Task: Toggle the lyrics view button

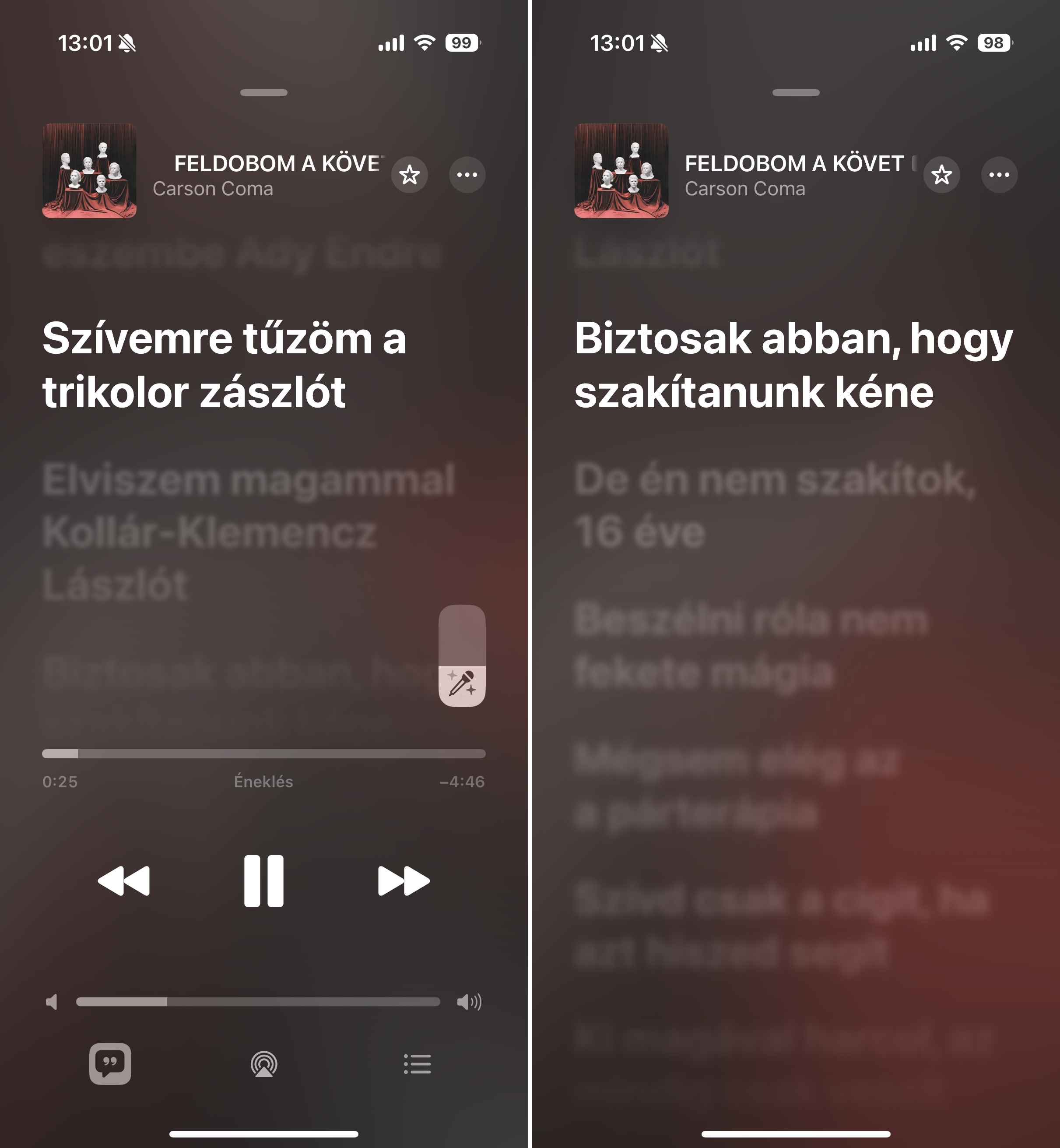Action: (x=110, y=1063)
